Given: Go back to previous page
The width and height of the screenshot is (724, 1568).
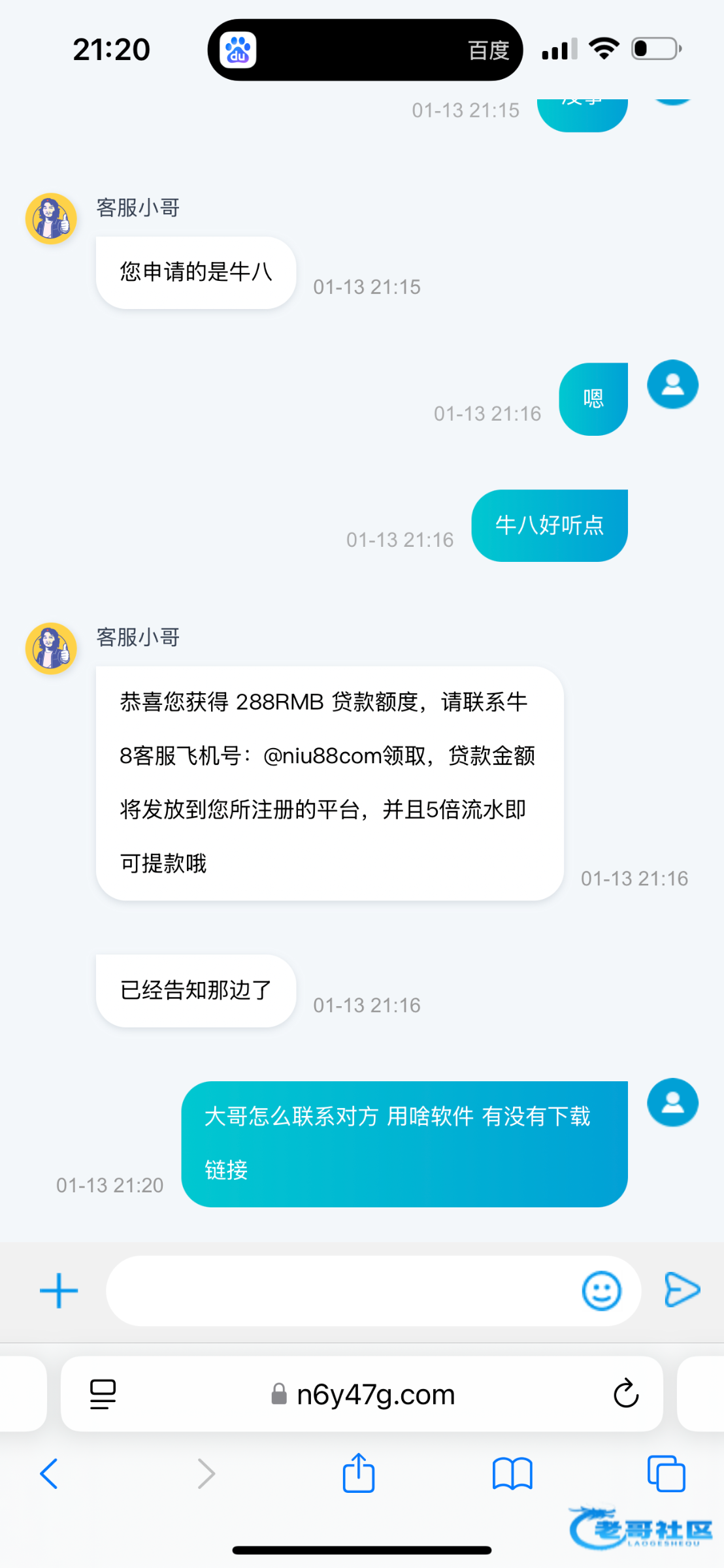Looking at the screenshot, I should point(49,1474).
